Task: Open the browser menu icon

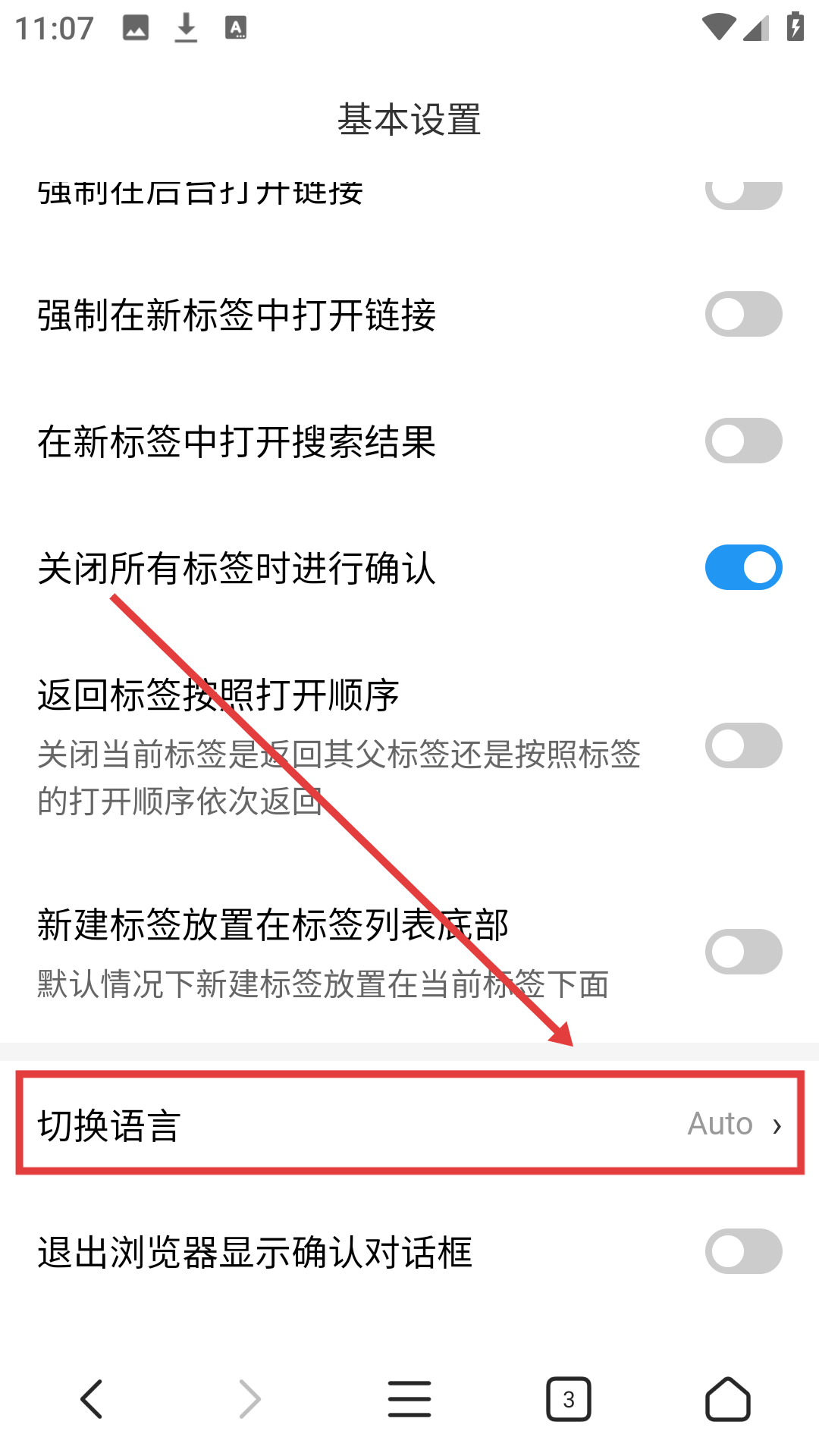Action: tap(409, 1399)
